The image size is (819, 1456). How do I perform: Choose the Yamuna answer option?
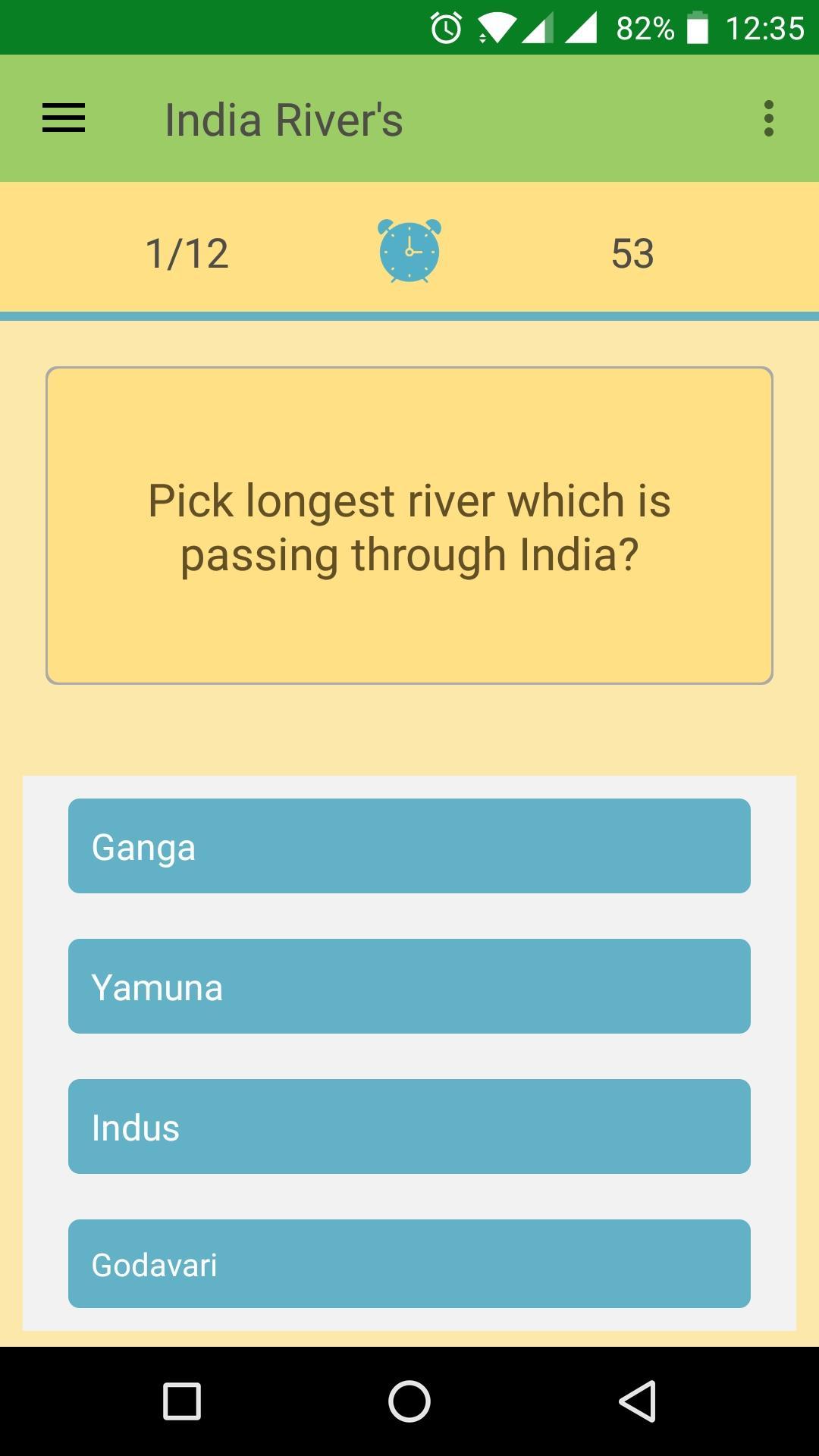click(409, 986)
